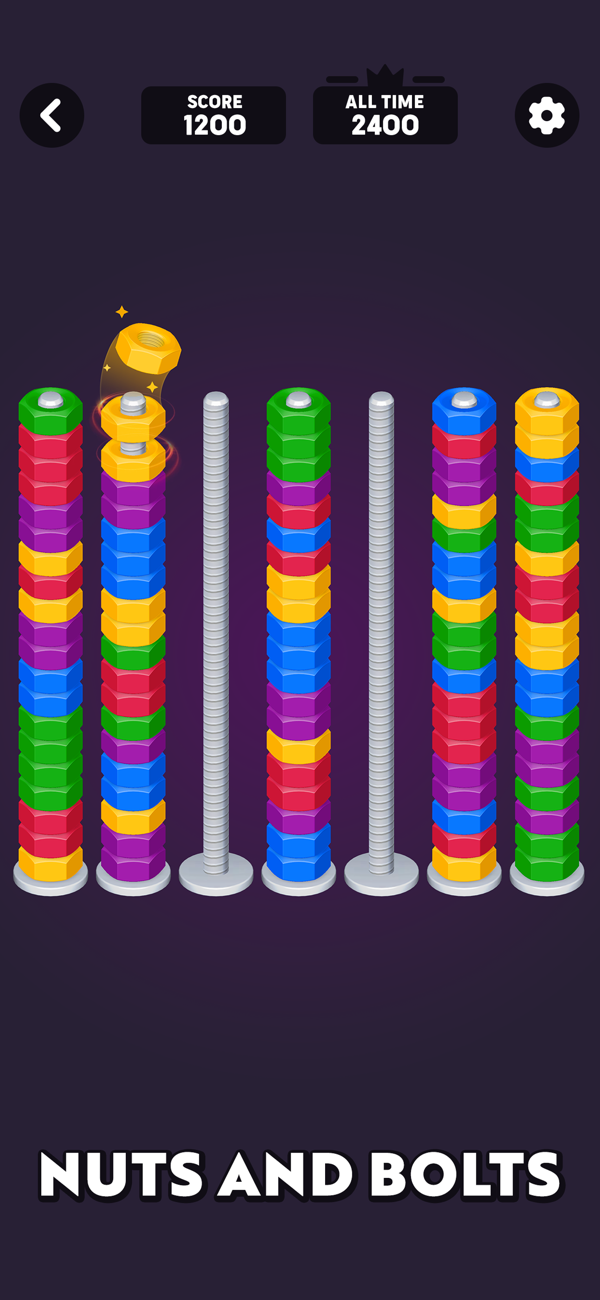Select the green-topped stack with the blue base nut

point(298,640)
